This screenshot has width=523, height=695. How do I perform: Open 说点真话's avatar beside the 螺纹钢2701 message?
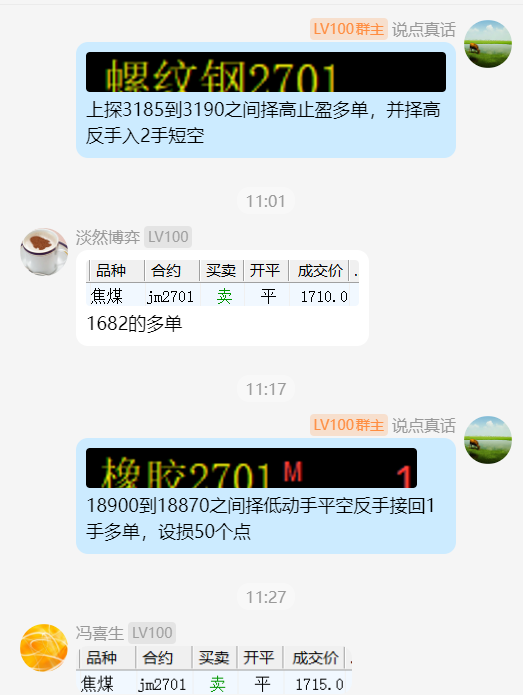(x=488, y=44)
